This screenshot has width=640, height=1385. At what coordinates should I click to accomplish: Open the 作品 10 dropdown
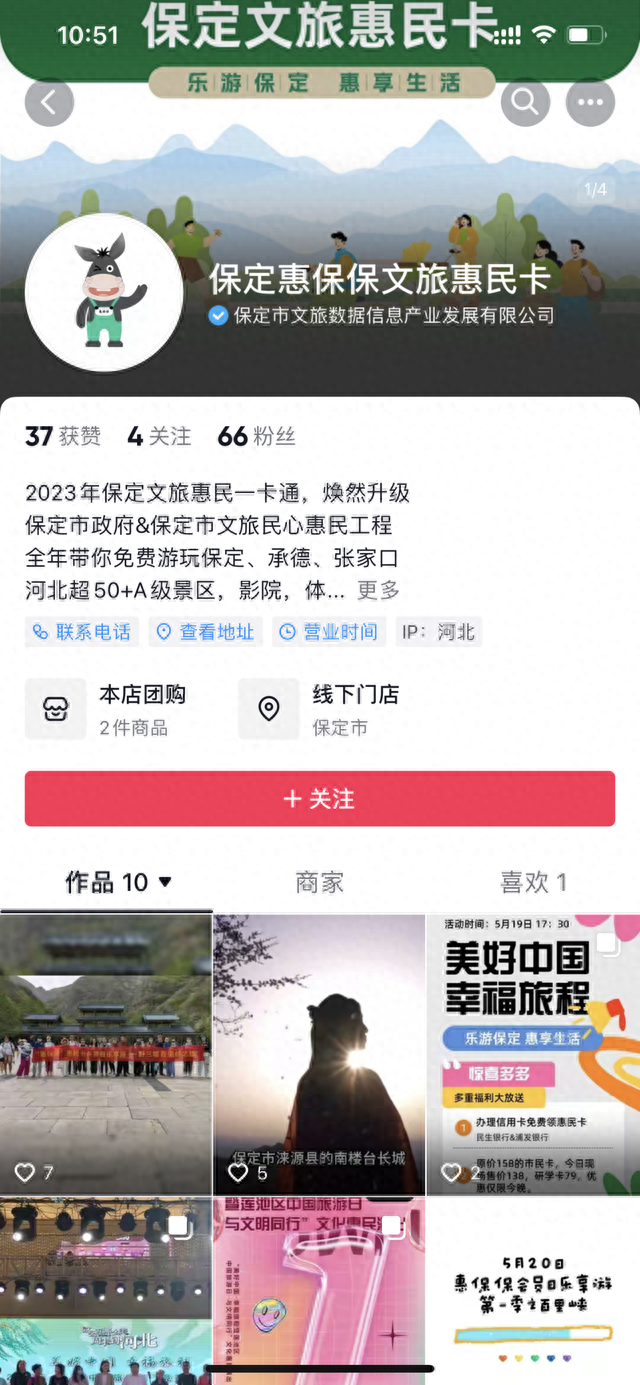[119, 882]
